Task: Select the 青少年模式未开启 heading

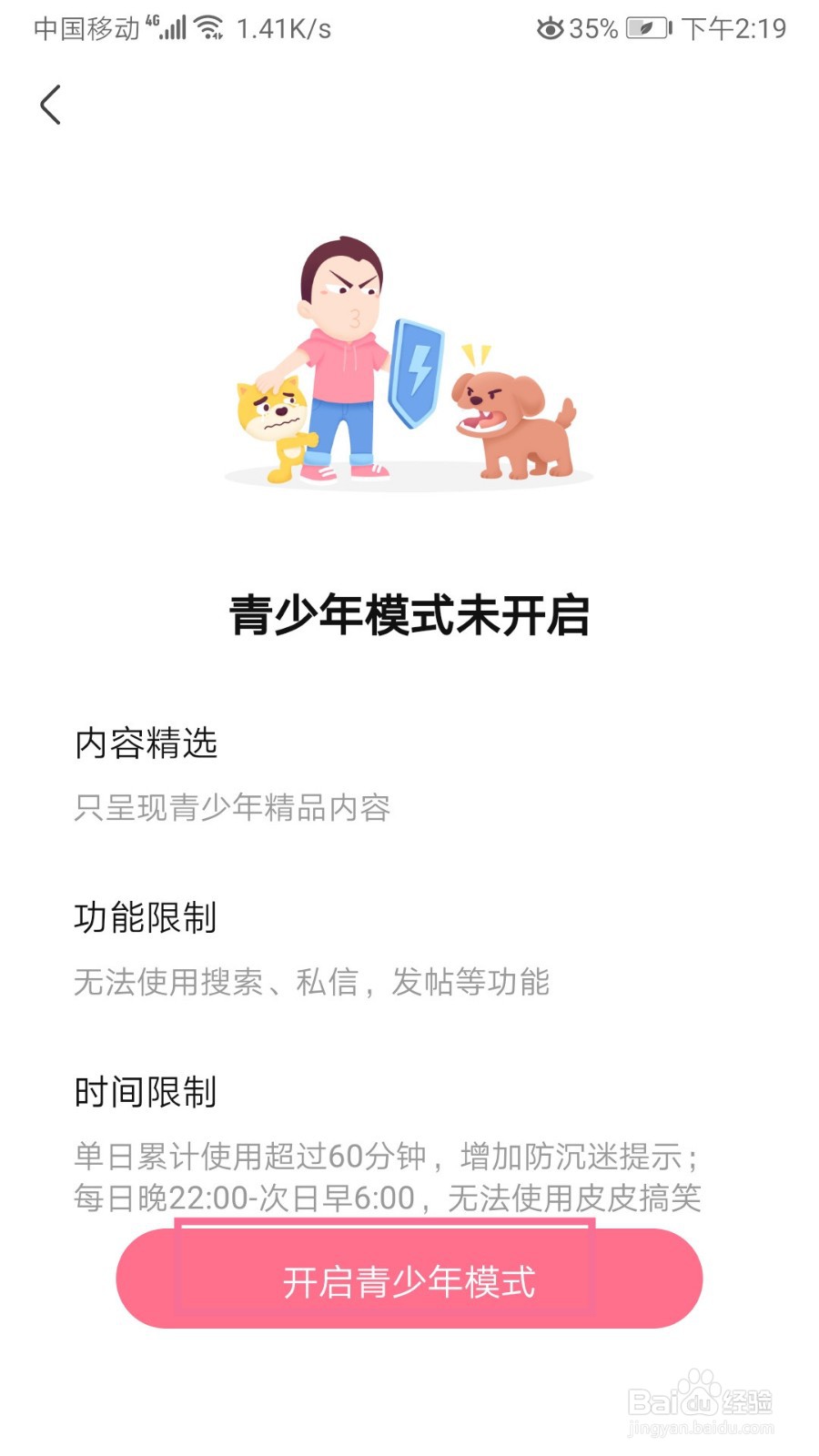Action: (x=409, y=612)
